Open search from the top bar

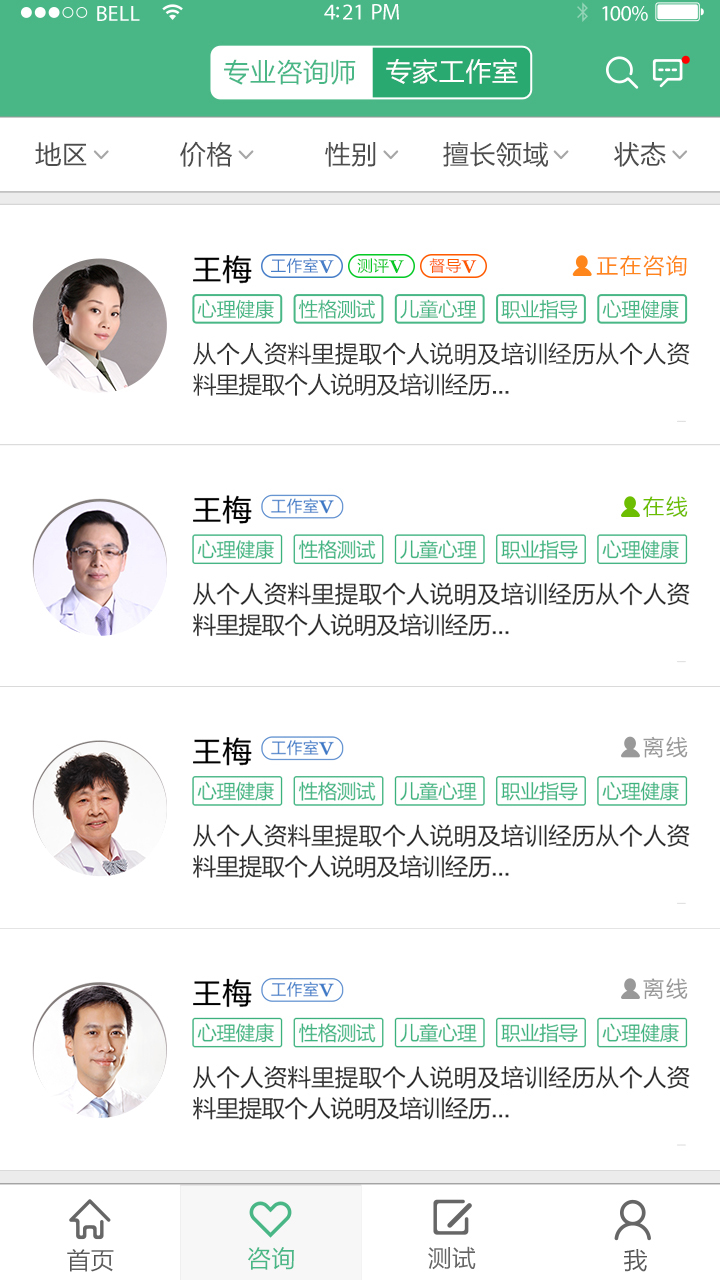click(x=621, y=72)
